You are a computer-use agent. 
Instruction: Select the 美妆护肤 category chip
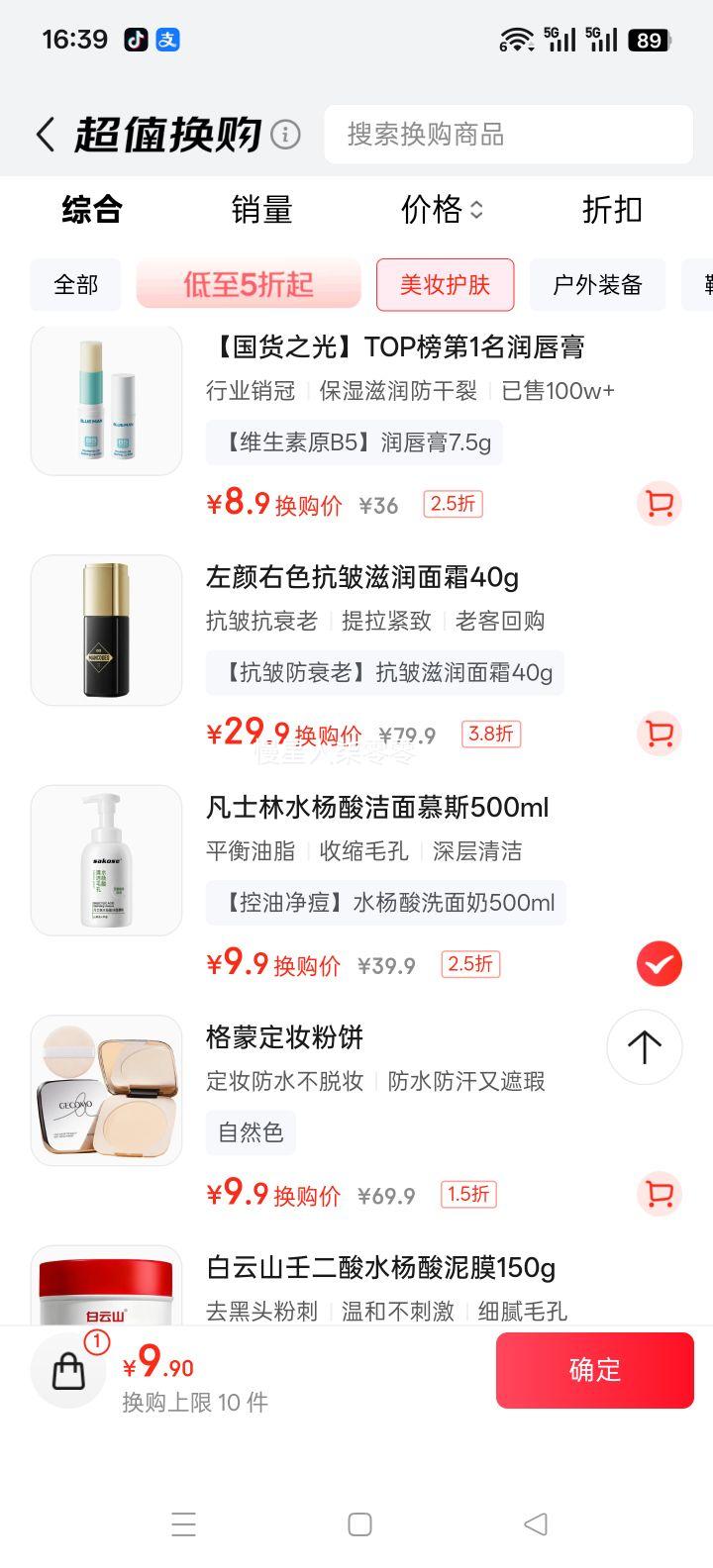coord(445,285)
